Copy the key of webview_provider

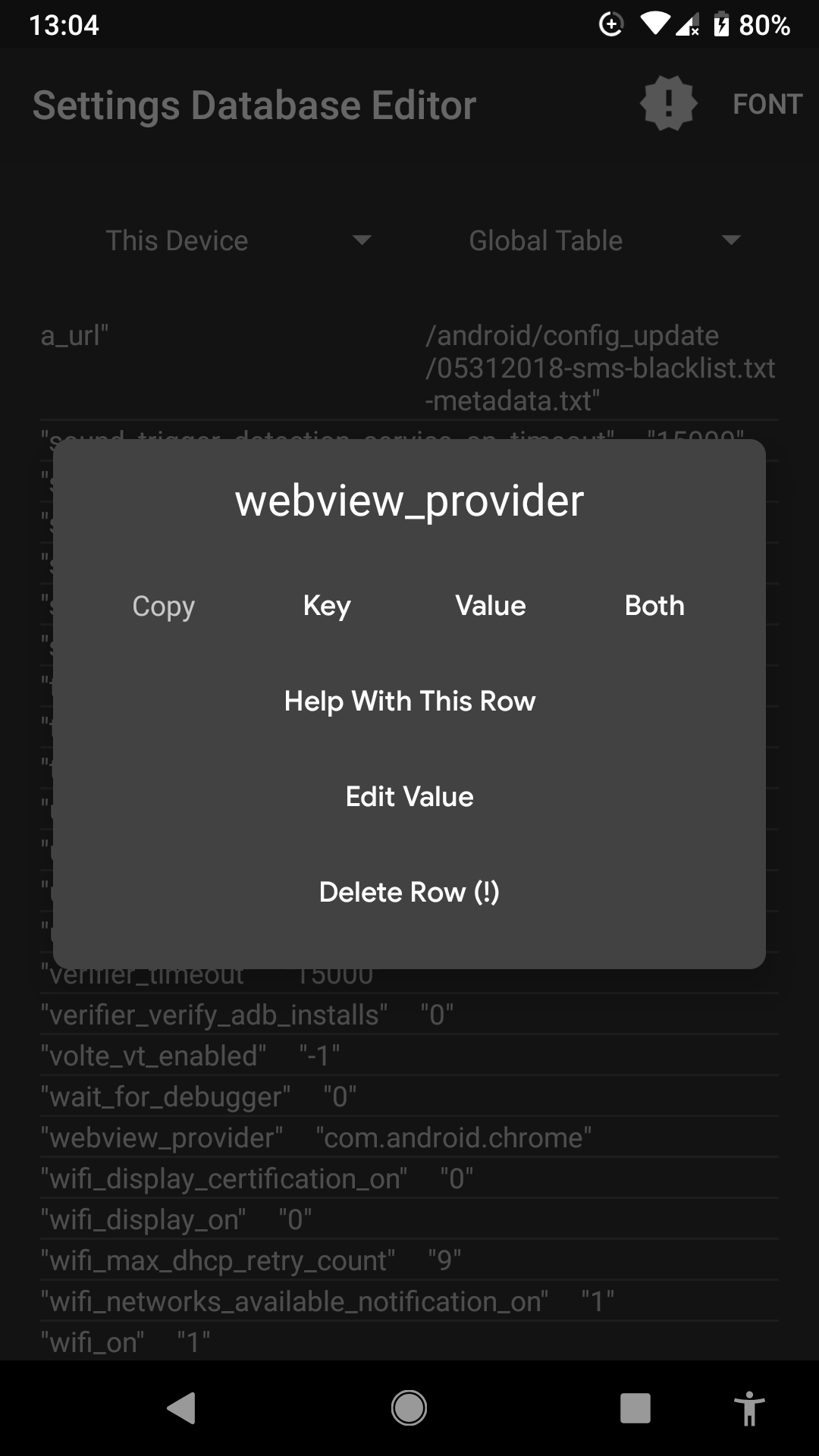(327, 606)
